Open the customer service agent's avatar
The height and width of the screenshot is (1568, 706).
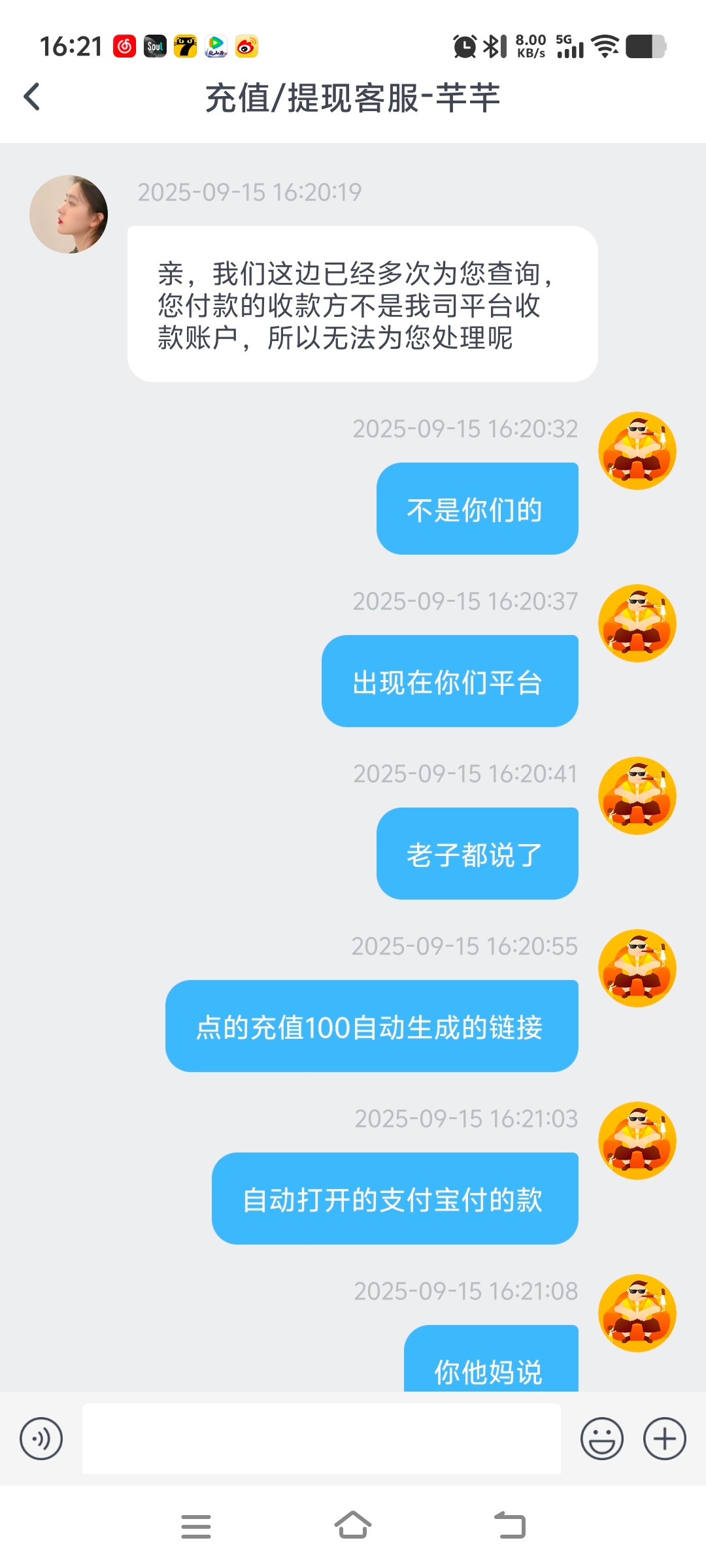[x=69, y=214]
